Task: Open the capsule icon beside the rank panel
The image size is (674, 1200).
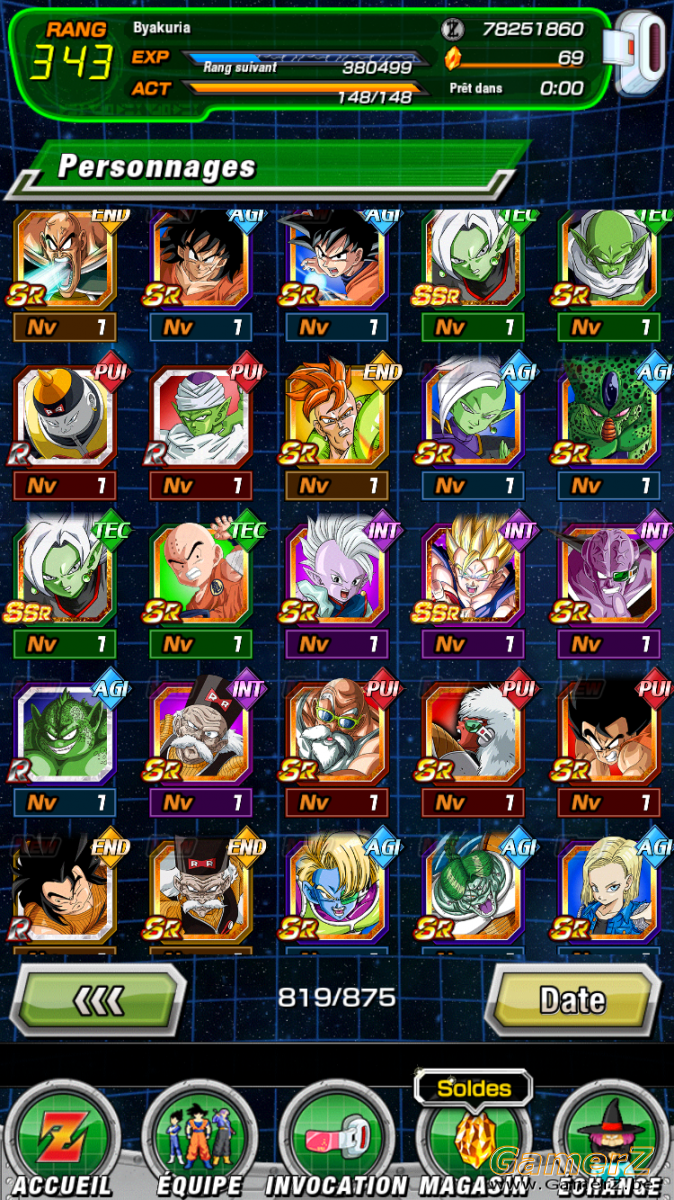Action: click(x=643, y=53)
